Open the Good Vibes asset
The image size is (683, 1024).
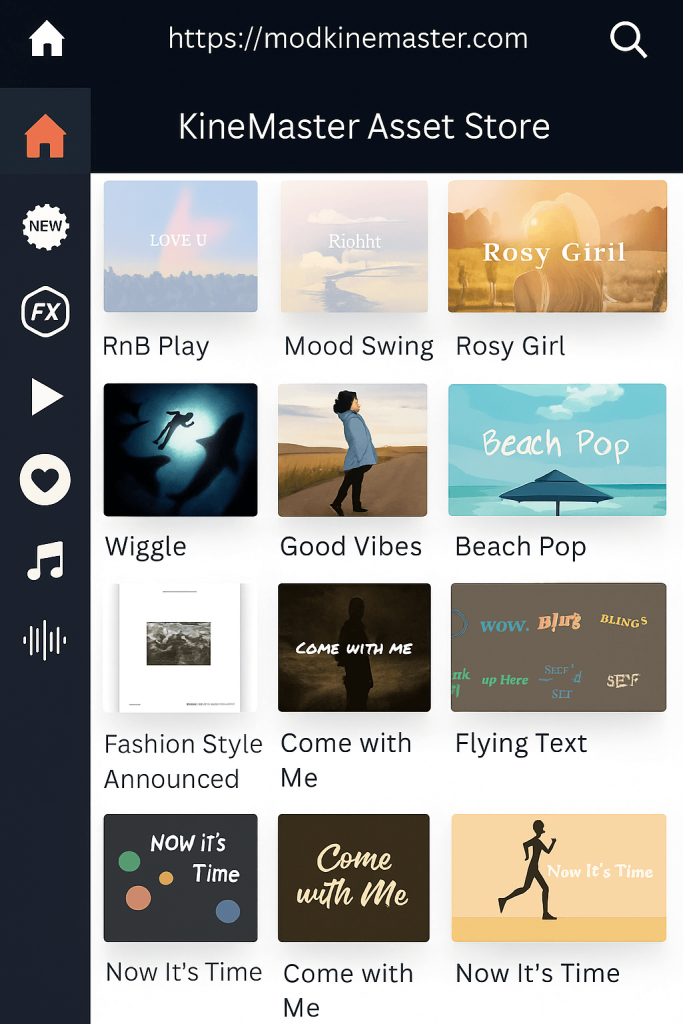click(354, 449)
